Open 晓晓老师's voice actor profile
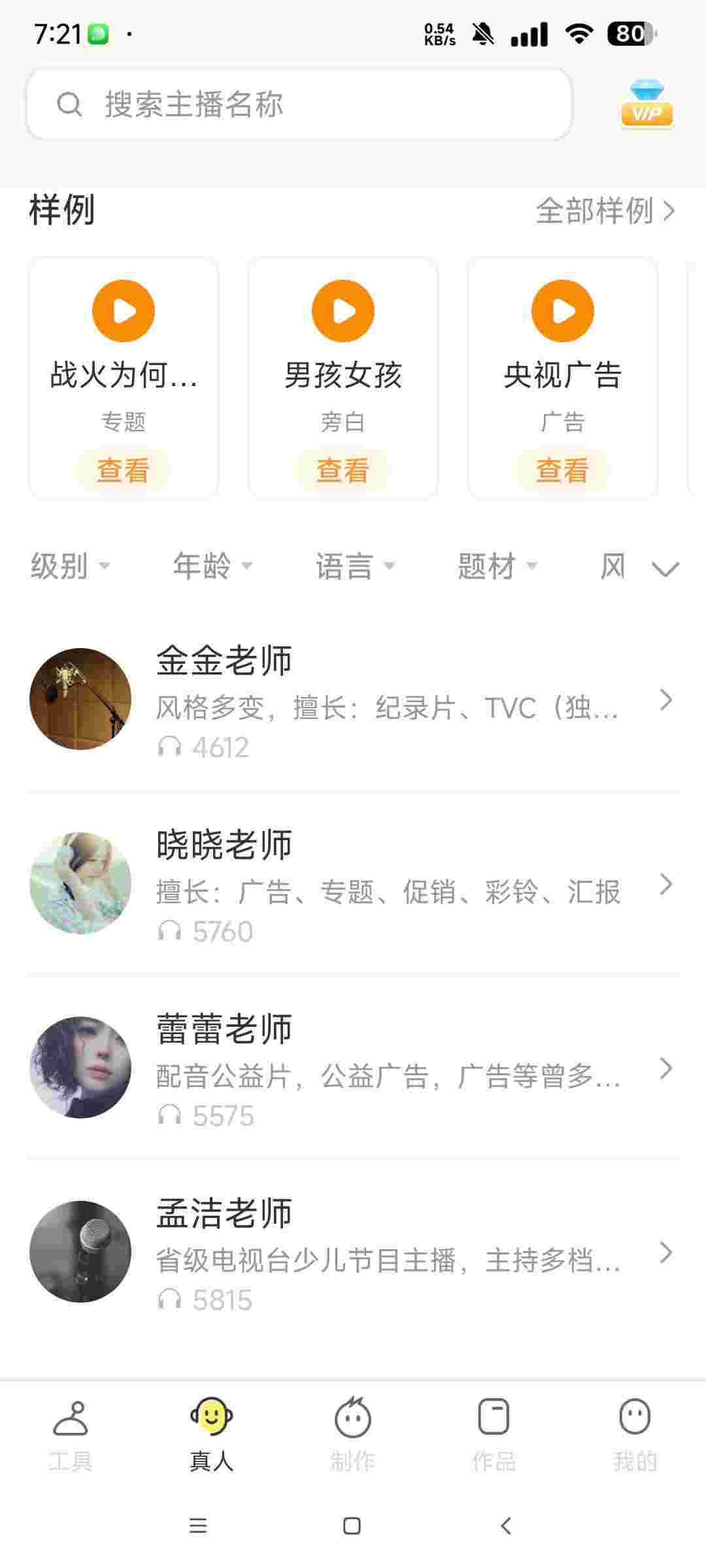The image size is (706, 1568). 353,884
